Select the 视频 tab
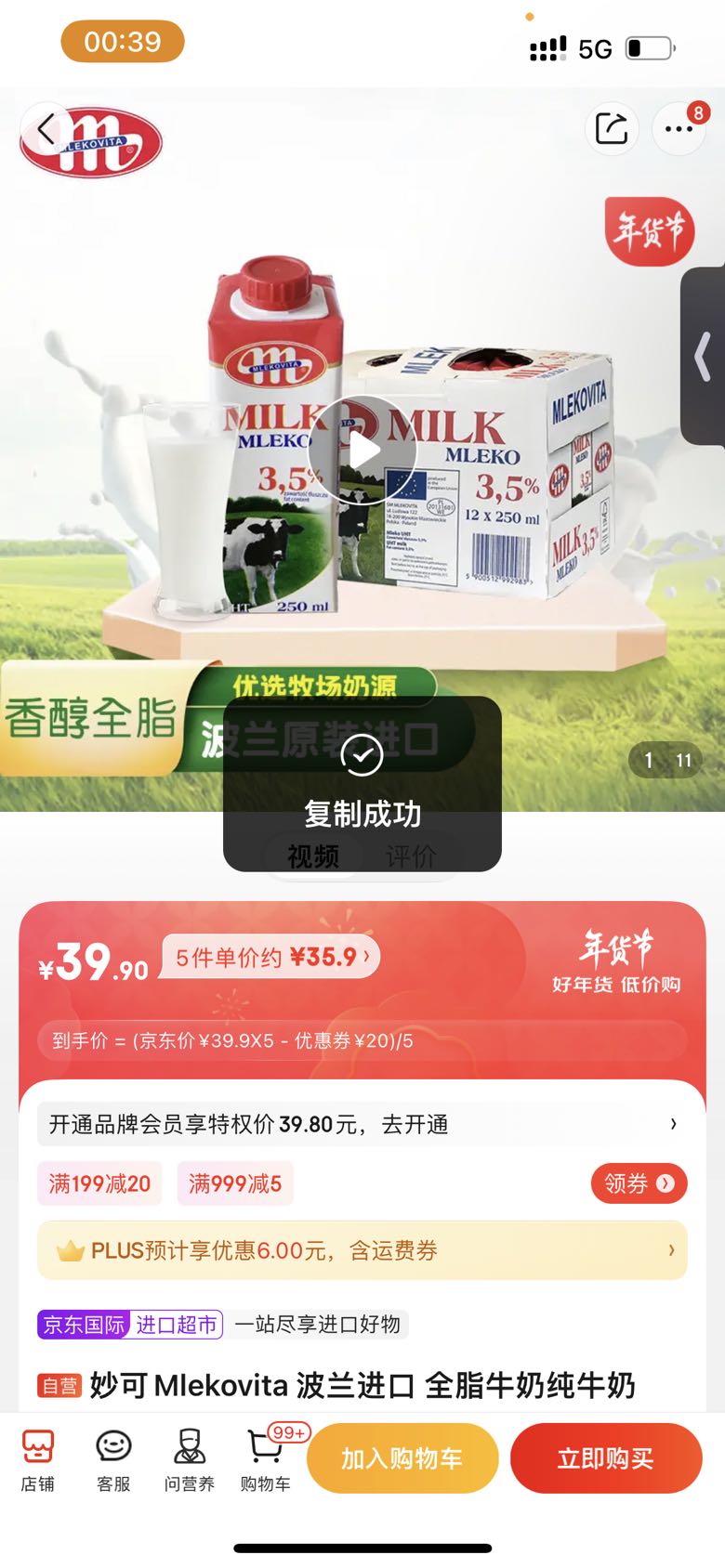Viewport: 725px width, 1568px height. [x=314, y=856]
